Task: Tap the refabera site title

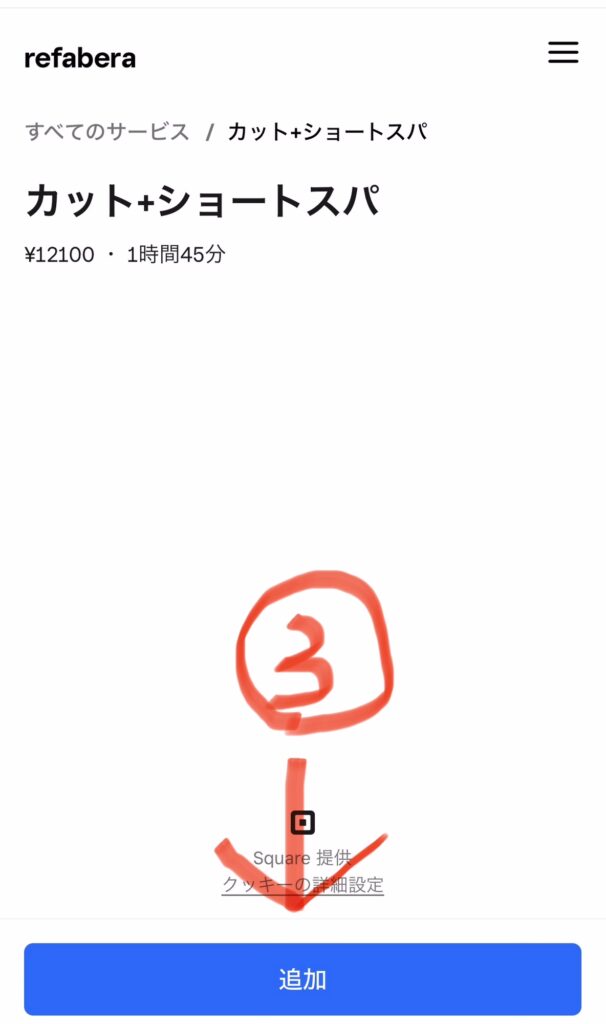Action: click(x=80, y=58)
